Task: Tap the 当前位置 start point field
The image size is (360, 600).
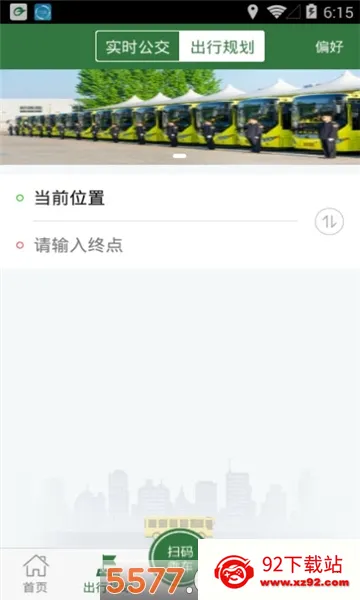Action: tap(165, 198)
